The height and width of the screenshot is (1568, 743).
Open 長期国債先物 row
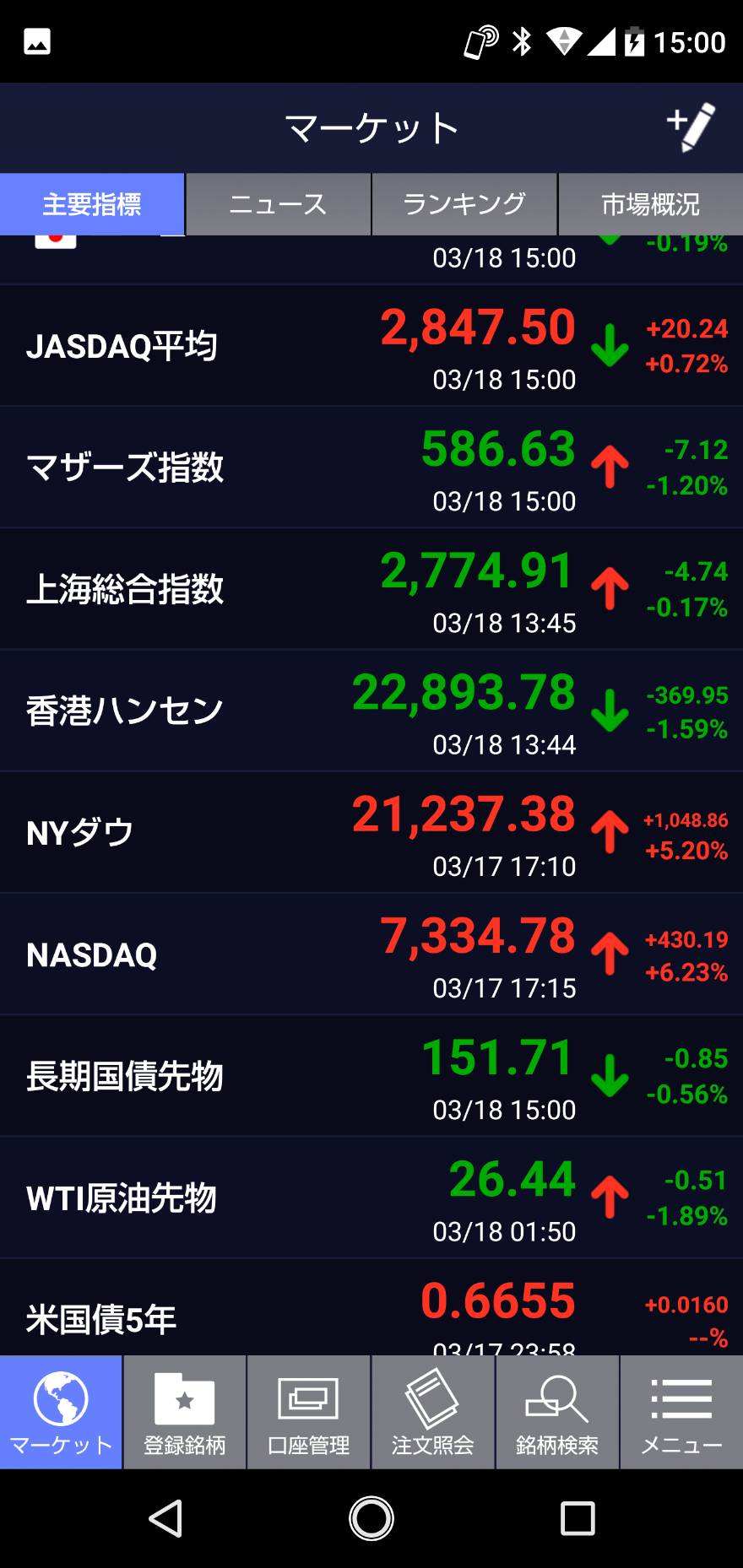371,1076
